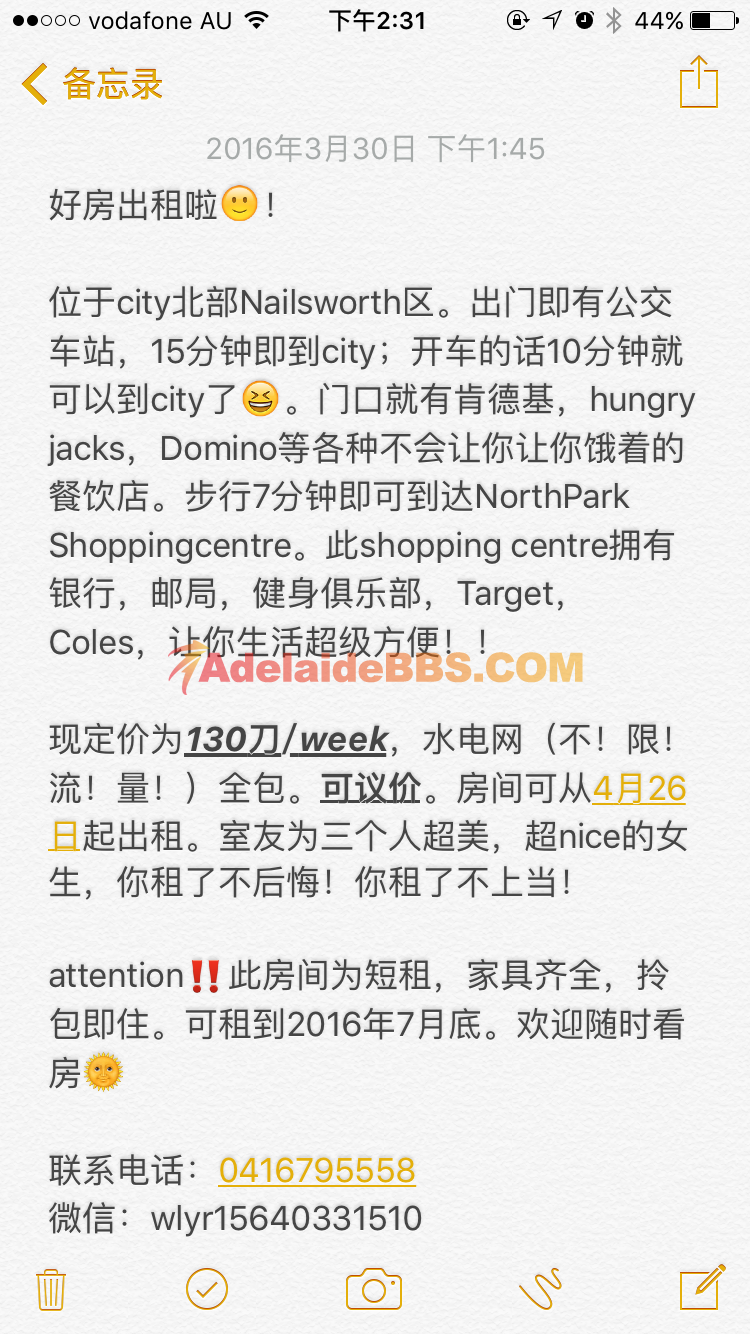Call the phone number 0416795558
Viewport: 750px width, 1334px height.
click(x=316, y=1170)
